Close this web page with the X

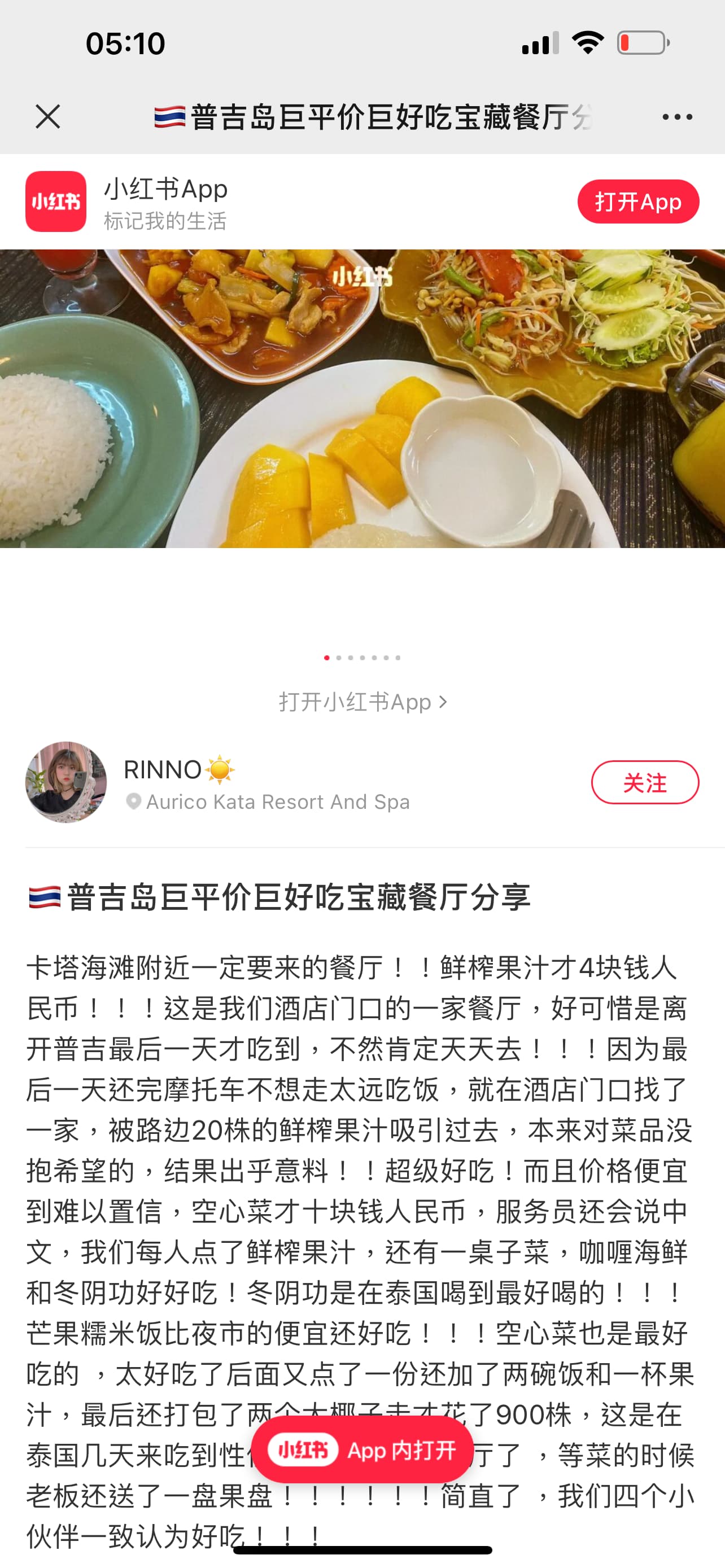click(47, 116)
